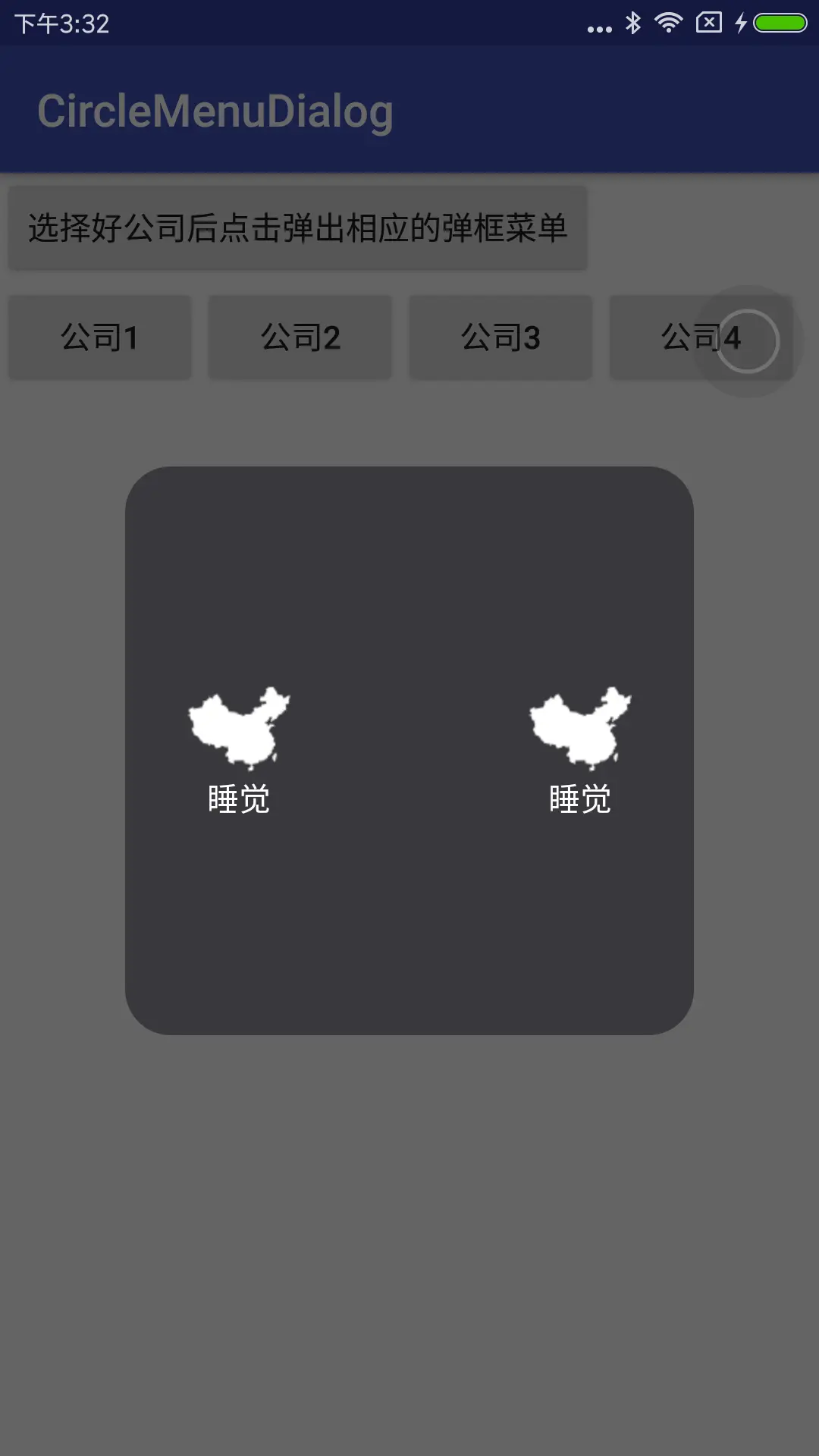
Task: Tap the WiFi icon in status bar
Action: [670, 23]
